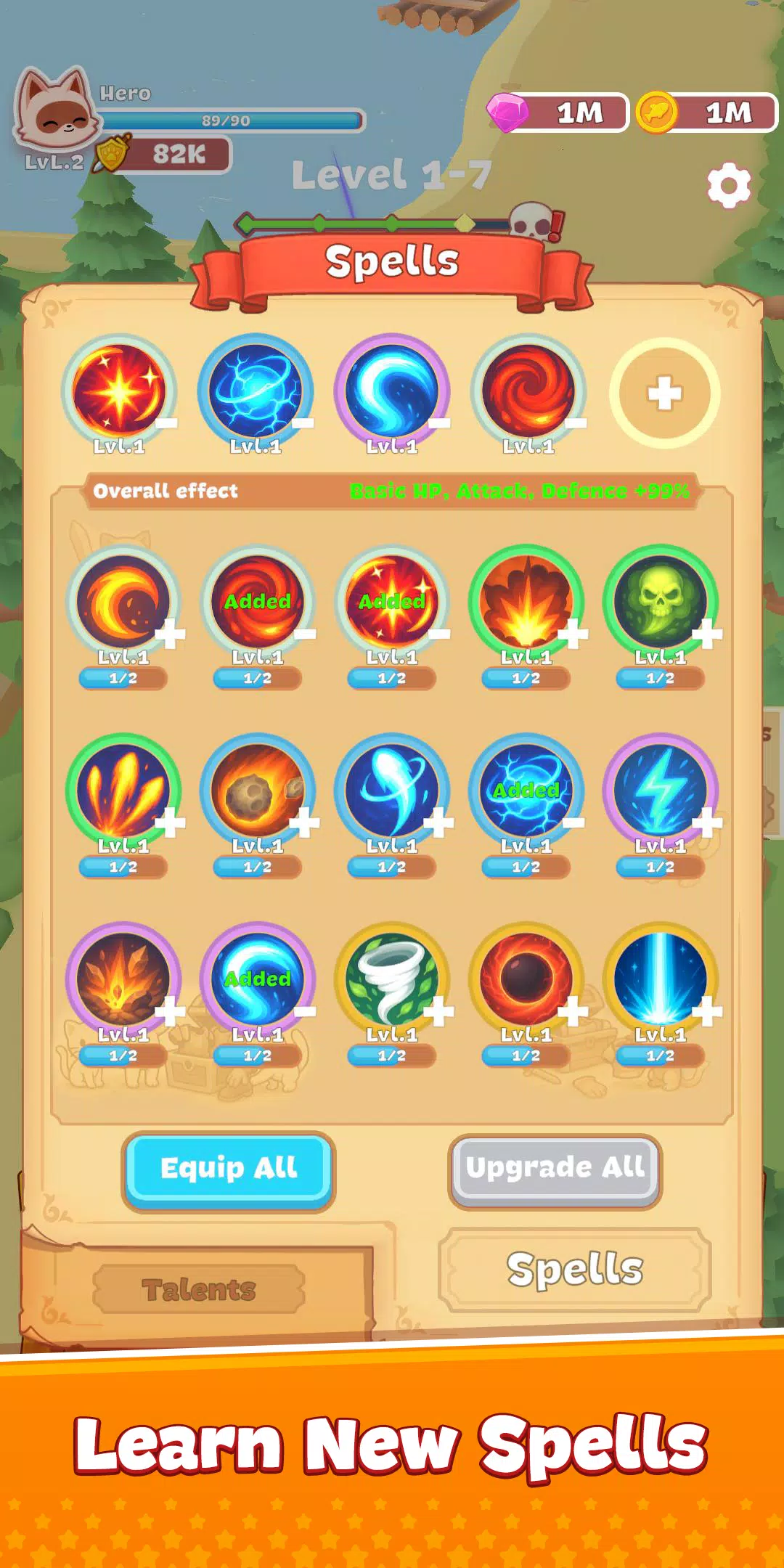Switch to the Talents tab
This screenshot has width=784, height=1568.
(x=199, y=1290)
